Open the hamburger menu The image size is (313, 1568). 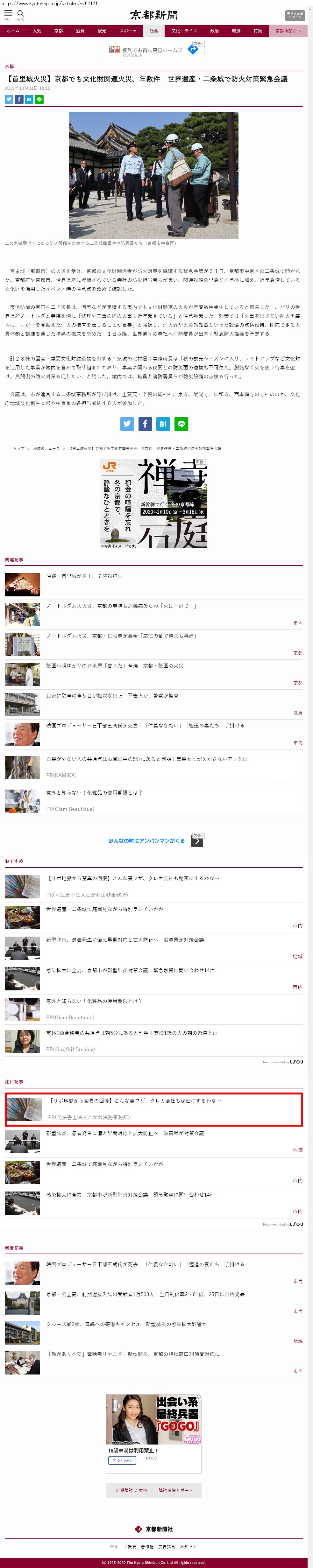pos(9,14)
